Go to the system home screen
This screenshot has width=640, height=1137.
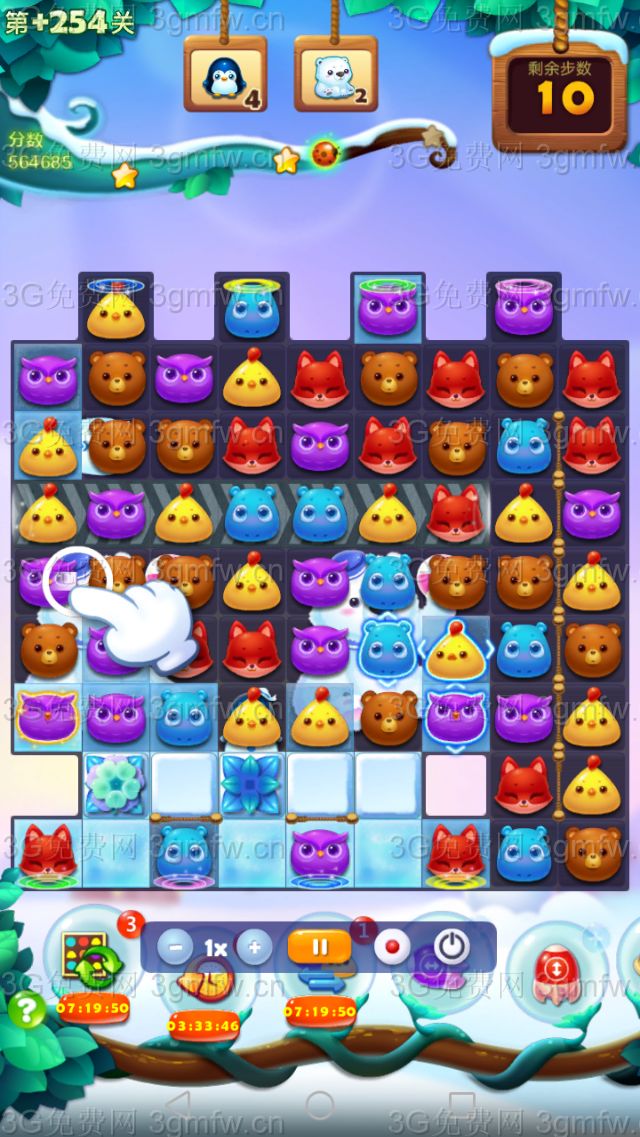tap(320, 1105)
